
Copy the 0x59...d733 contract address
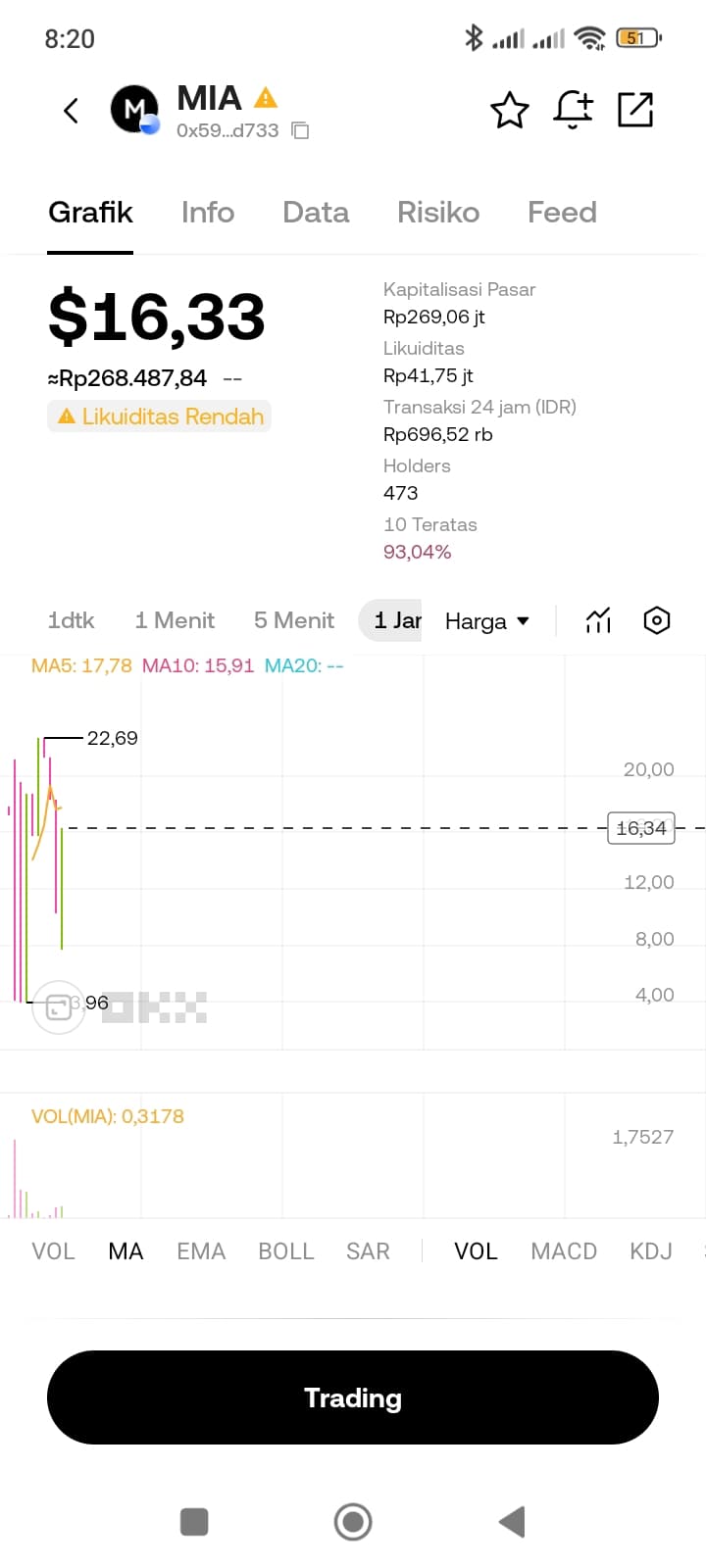[301, 130]
